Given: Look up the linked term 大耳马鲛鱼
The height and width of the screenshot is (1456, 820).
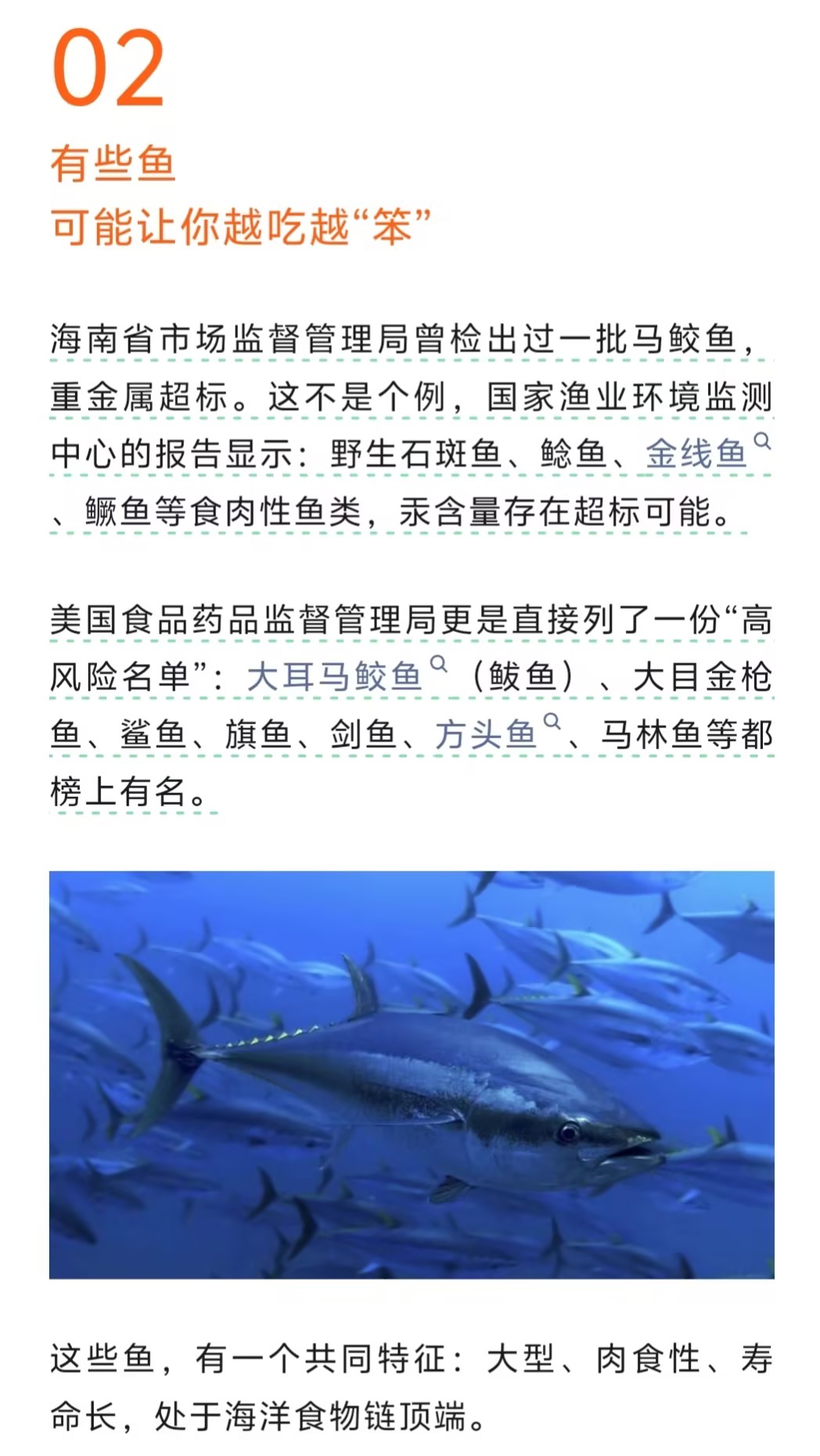Looking at the screenshot, I should 335,676.
